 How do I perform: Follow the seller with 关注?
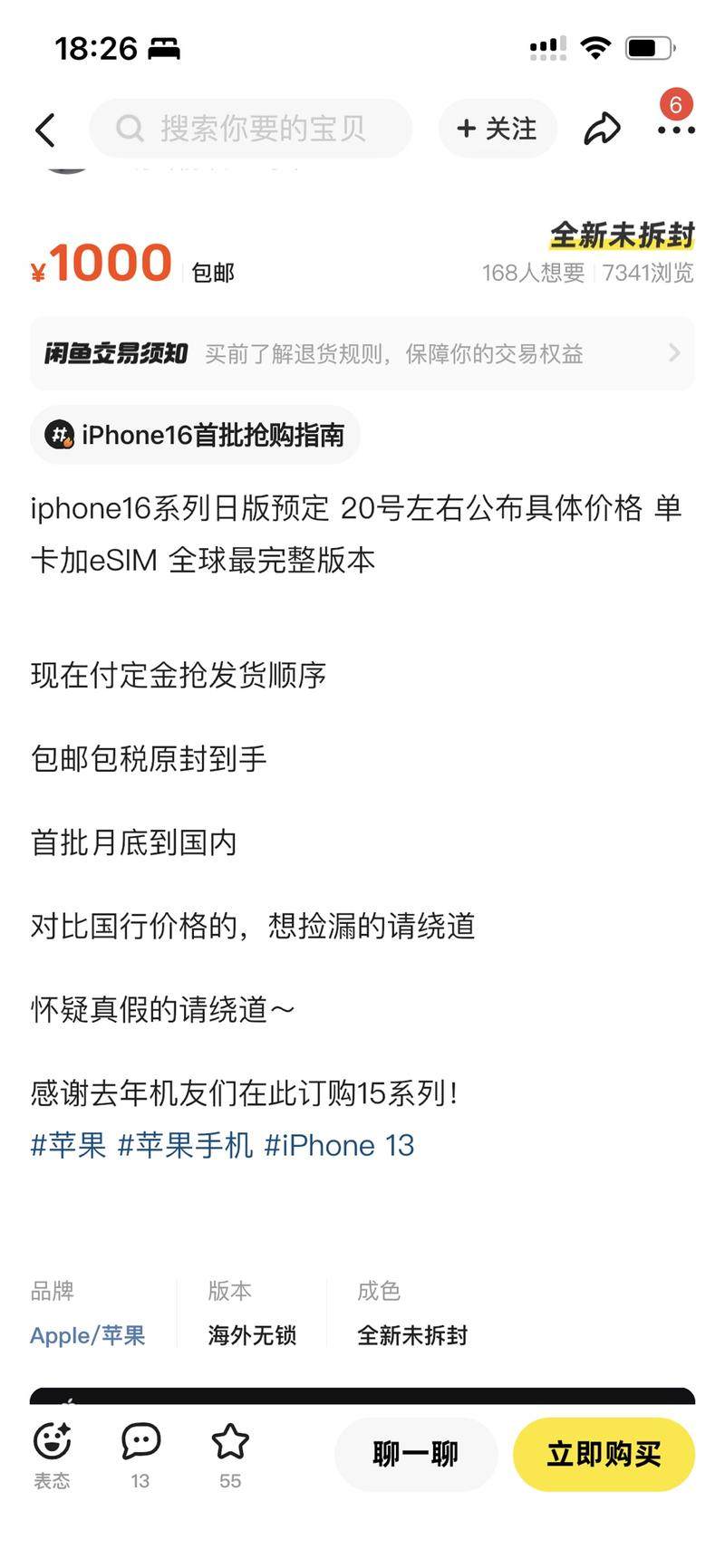tap(497, 129)
